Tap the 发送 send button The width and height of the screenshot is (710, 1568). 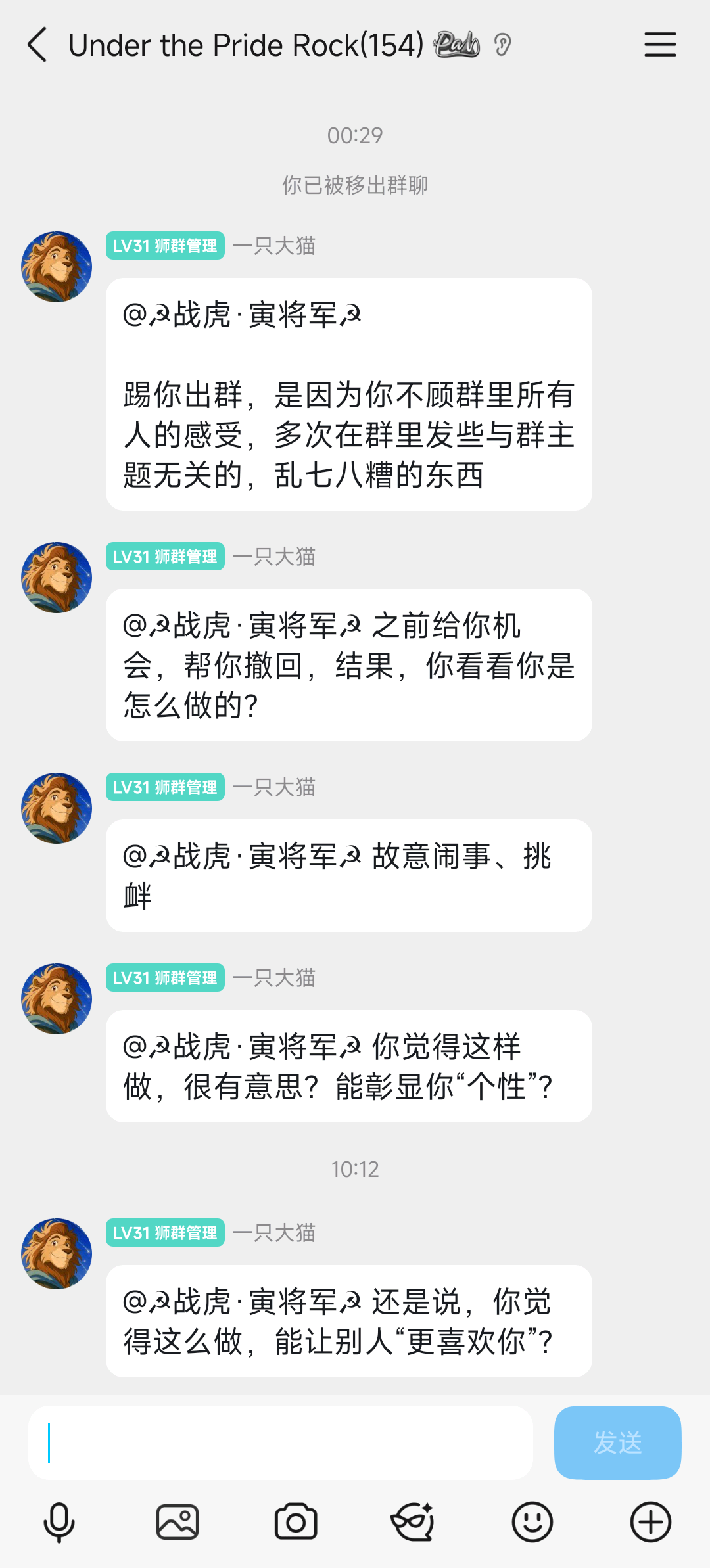[617, 1442]
